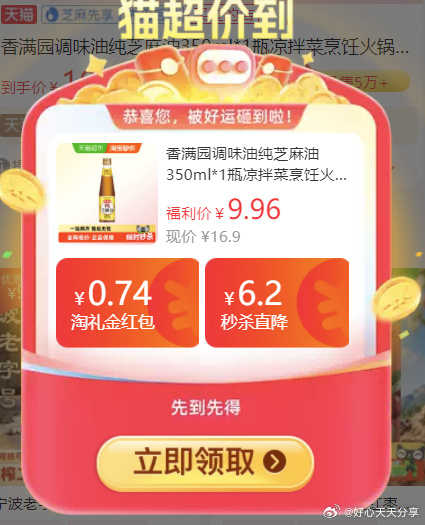Viewport: 425px width, 525px height.
Task: Open the 香满园芝麻油 product card
Action: (x=206, y=194)
